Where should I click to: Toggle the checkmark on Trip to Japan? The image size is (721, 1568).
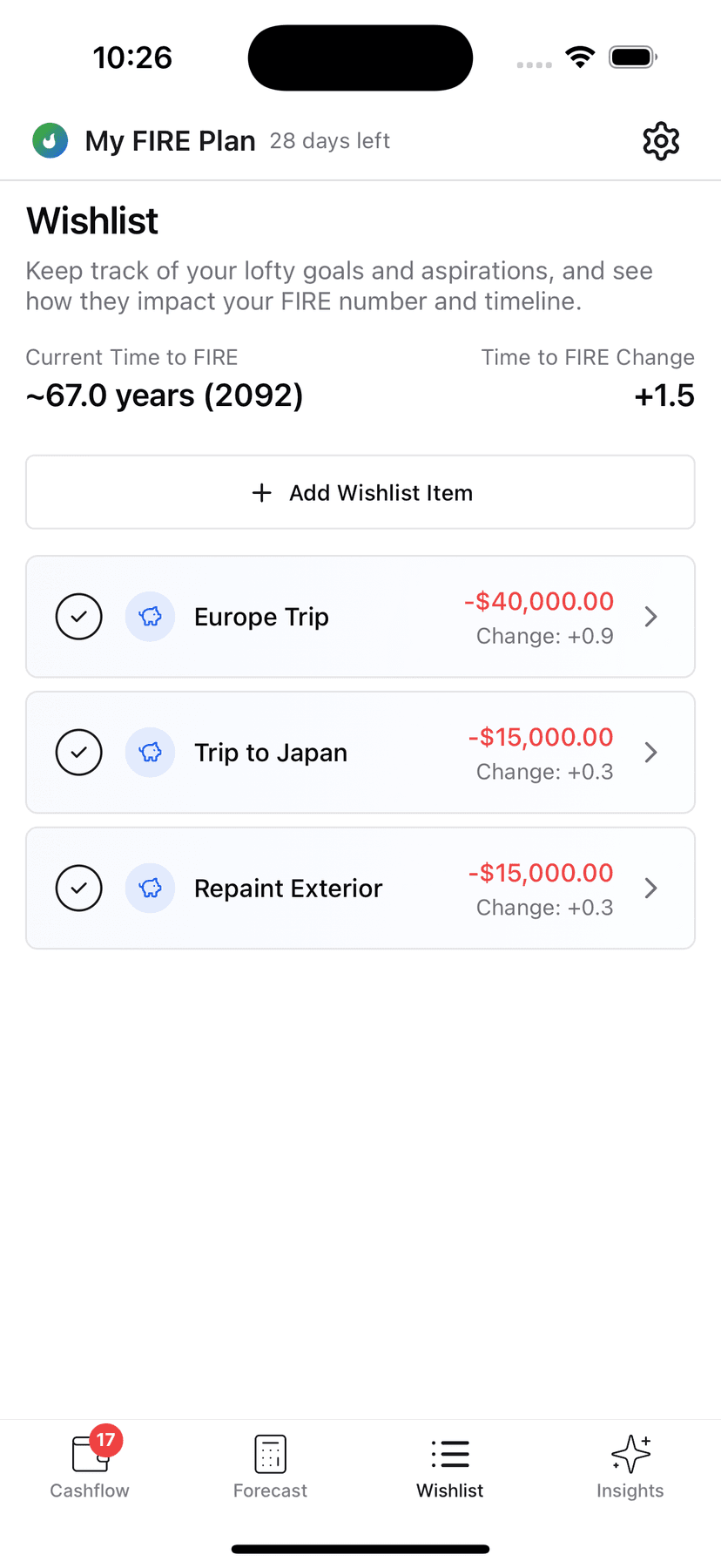click(x=78, y=752)
